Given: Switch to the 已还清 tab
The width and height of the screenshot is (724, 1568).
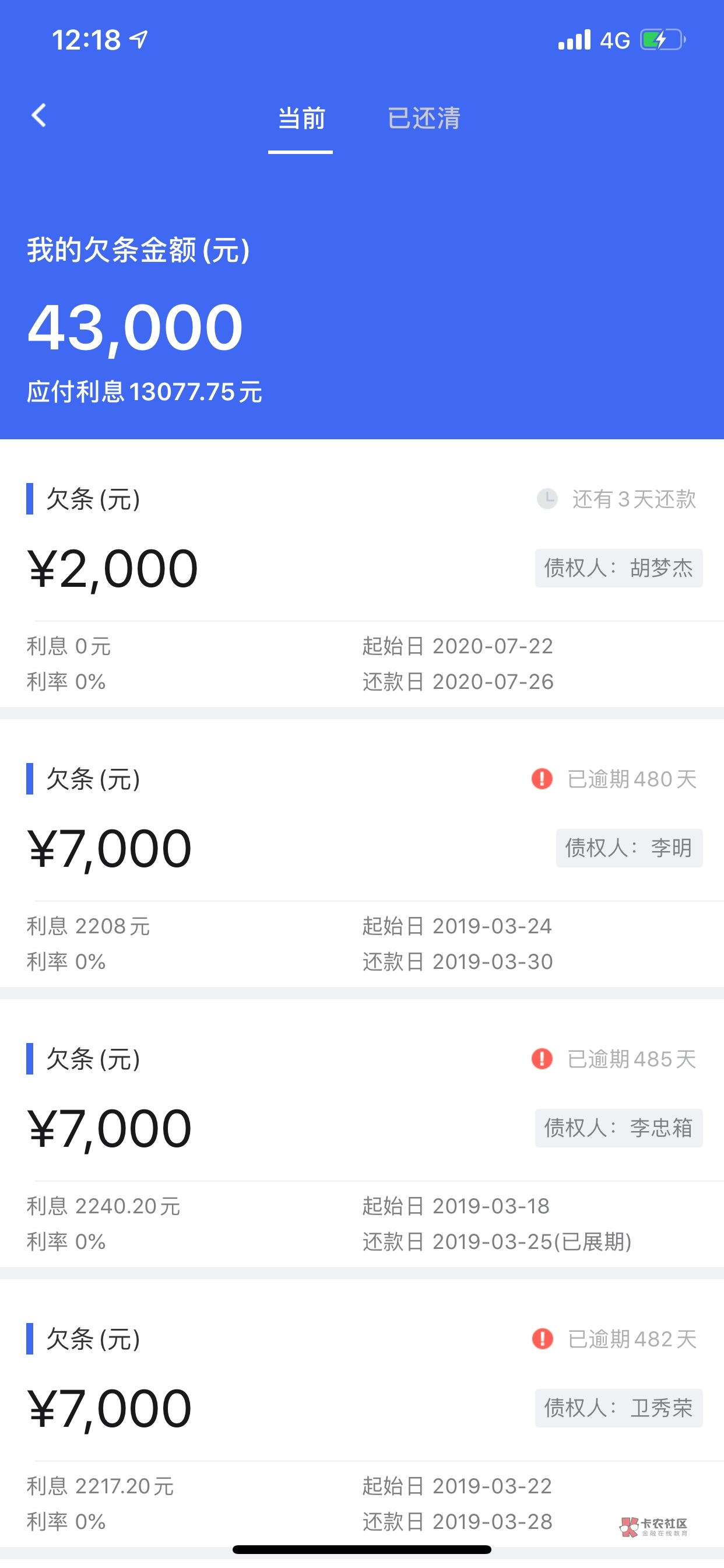Looking at the screenshot, I should [x=423, y=118].
